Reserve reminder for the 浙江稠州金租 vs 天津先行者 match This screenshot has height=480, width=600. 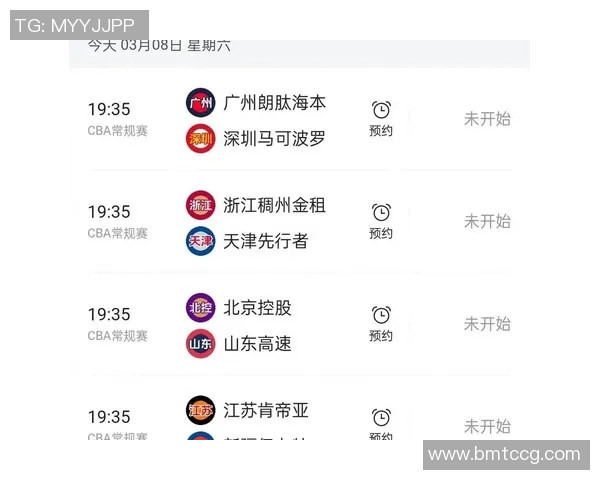[381, 220]
